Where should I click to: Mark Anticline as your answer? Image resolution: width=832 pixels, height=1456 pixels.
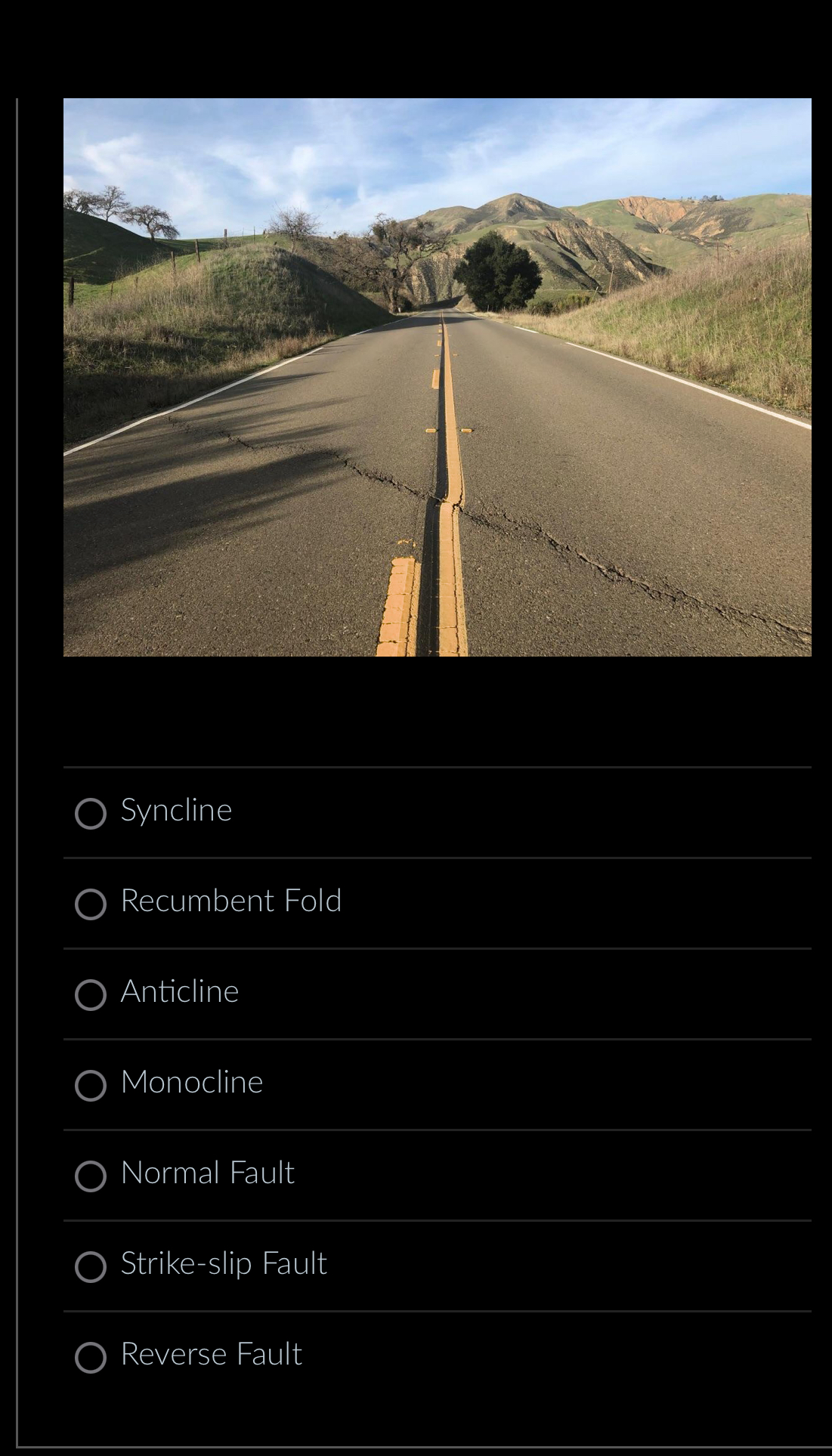pyautogui.click(x=91, y=994)
